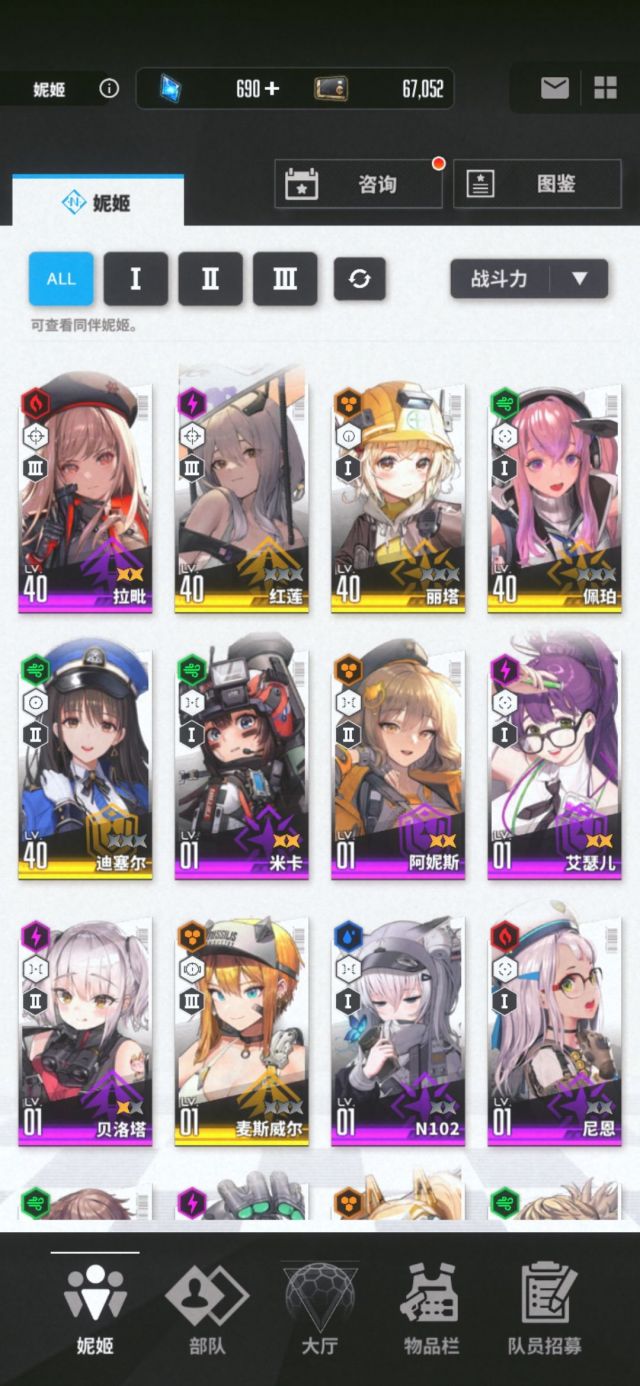640x1386 pixels.
Task: Open the mail inbox icon
Action: [x=555, y=88]
